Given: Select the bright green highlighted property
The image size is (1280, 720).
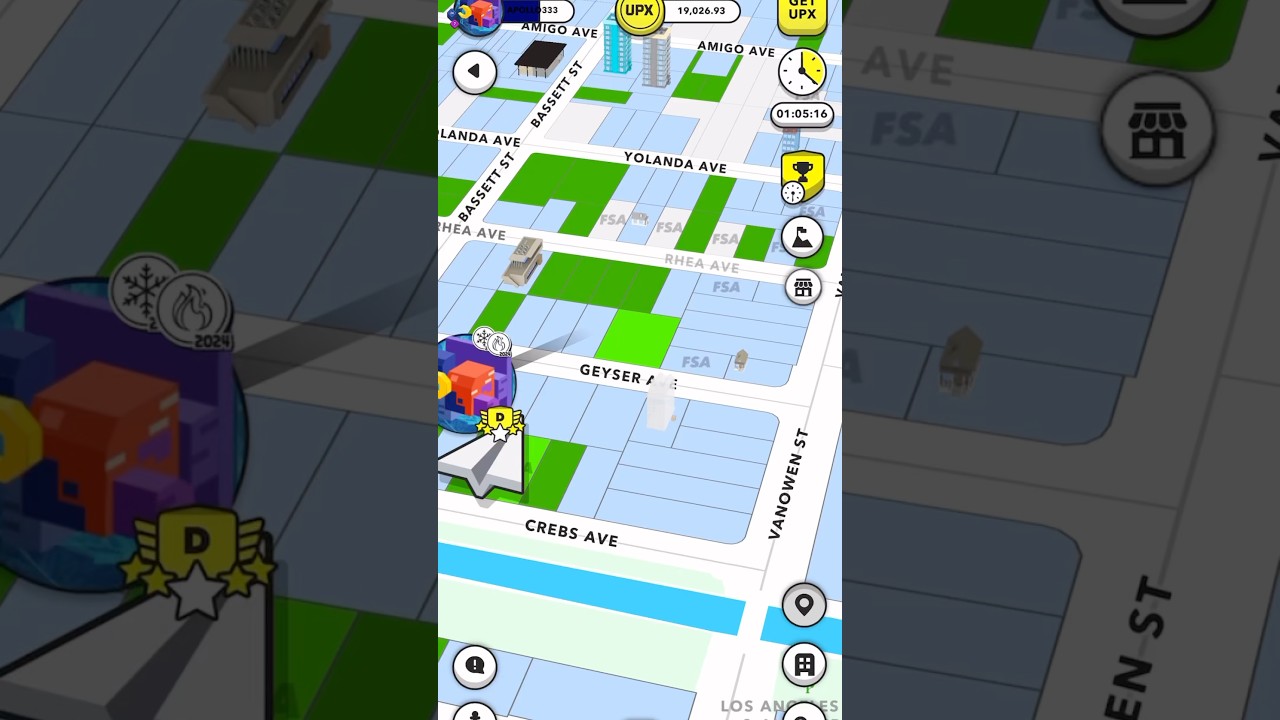Looking at the screenshot, I should click(637, 338).
